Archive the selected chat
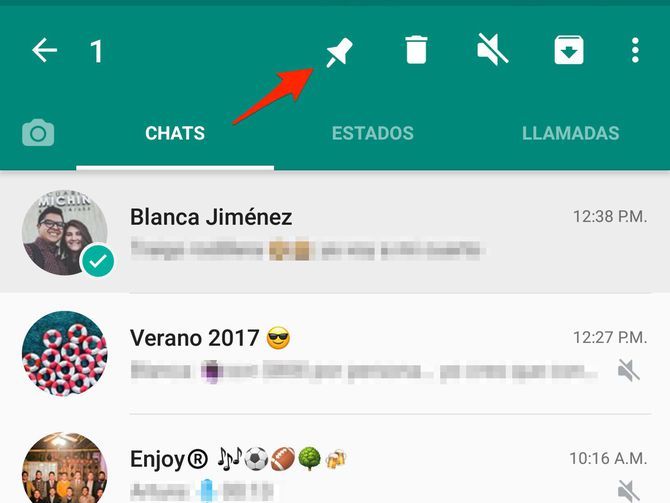The width and height of the screenshot is (670, 503). pos(569,50)
